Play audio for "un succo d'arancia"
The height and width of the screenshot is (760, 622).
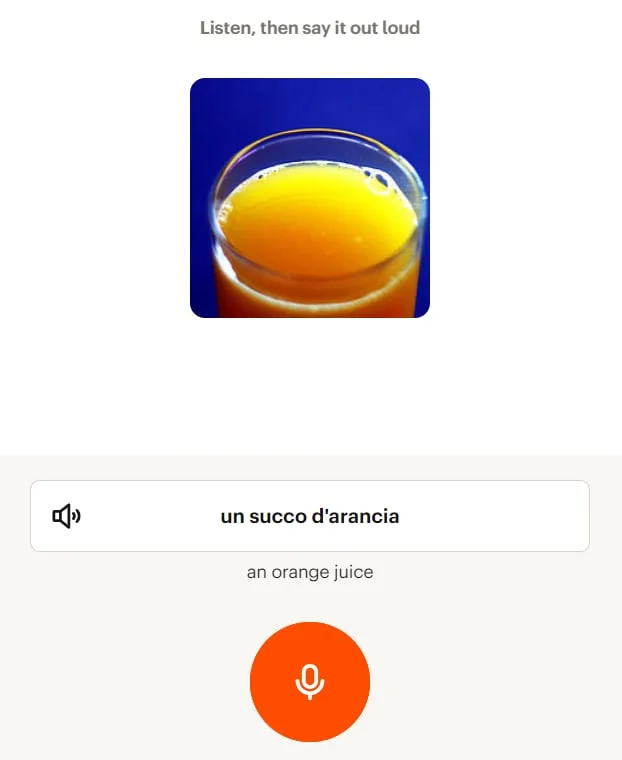click(x=66, y=516)
